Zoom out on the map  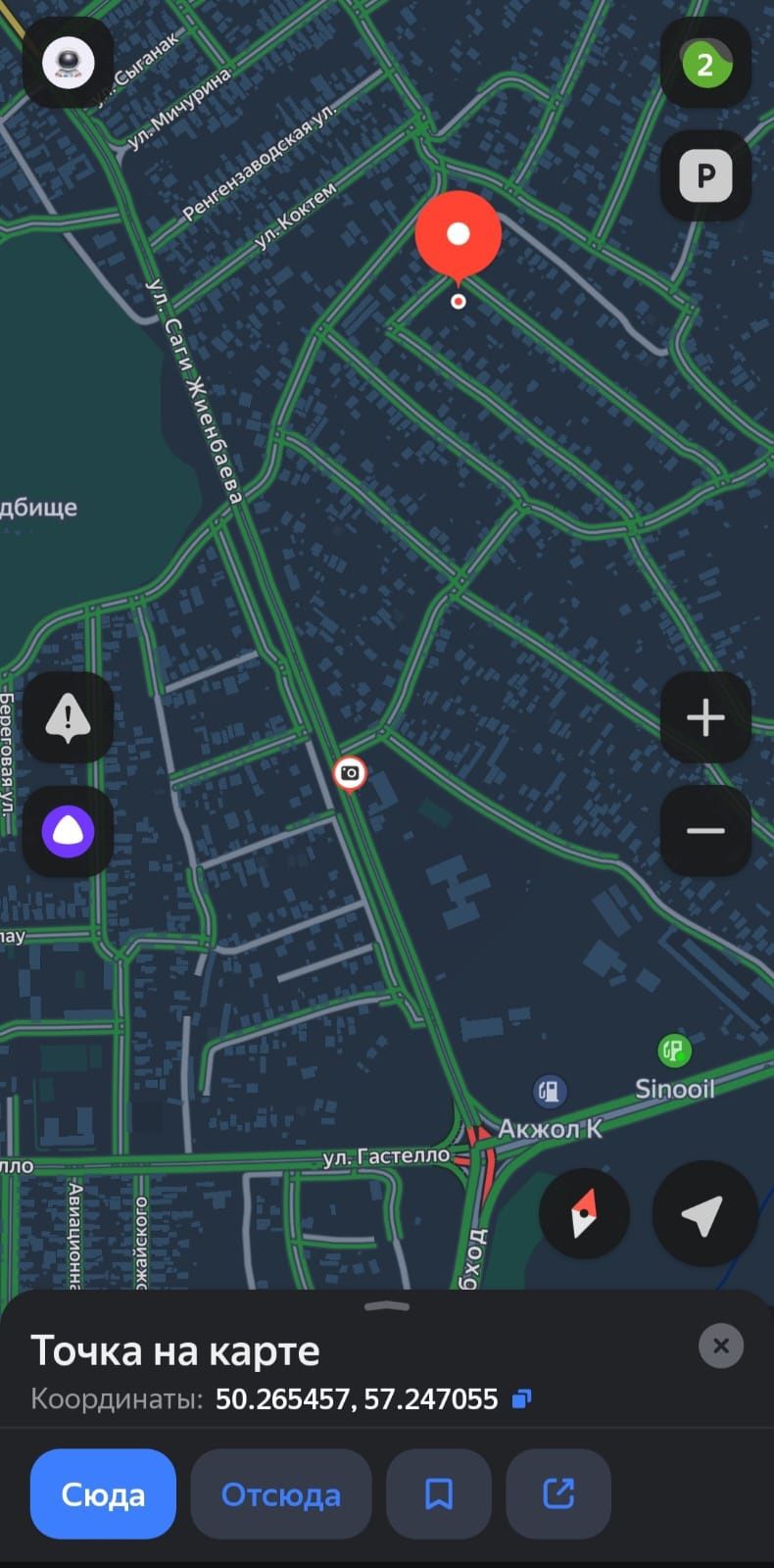pos(704,831)
